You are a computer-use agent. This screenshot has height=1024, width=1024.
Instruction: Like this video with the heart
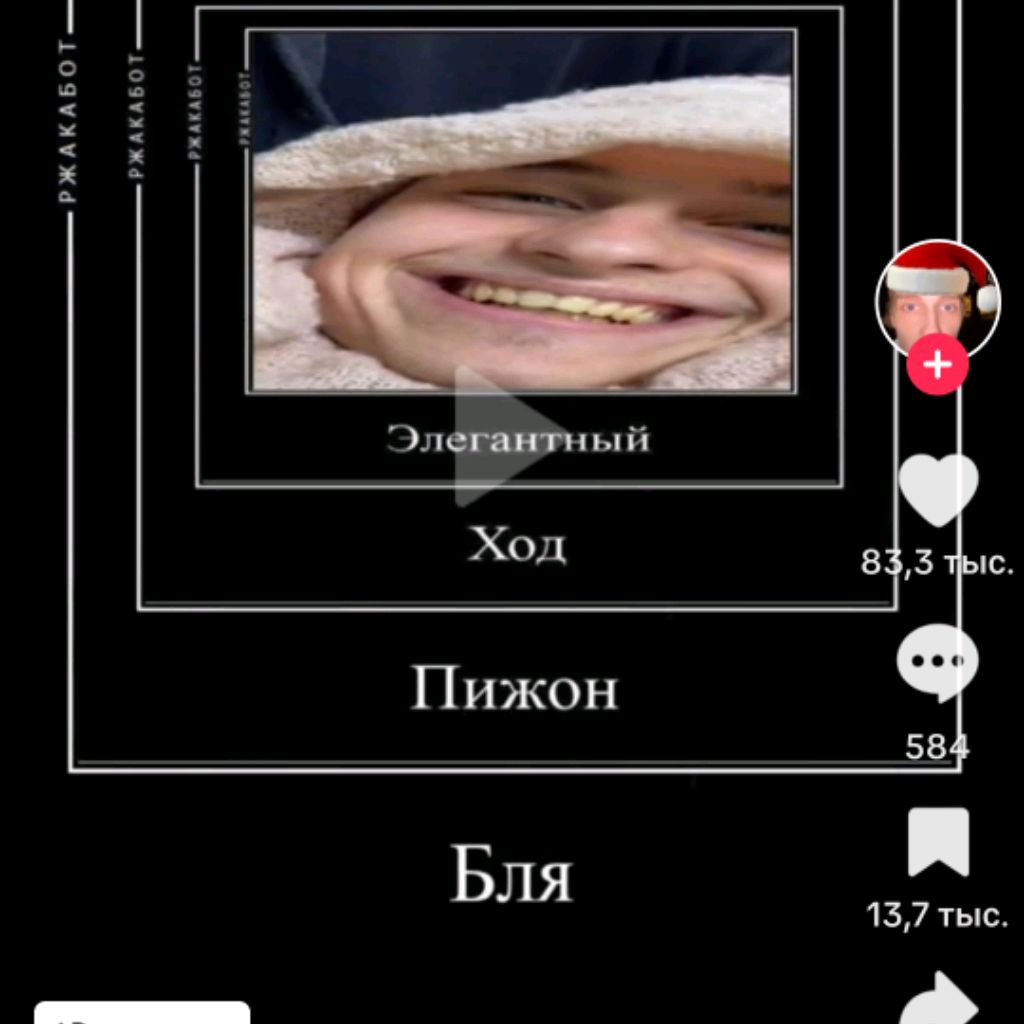937,490
